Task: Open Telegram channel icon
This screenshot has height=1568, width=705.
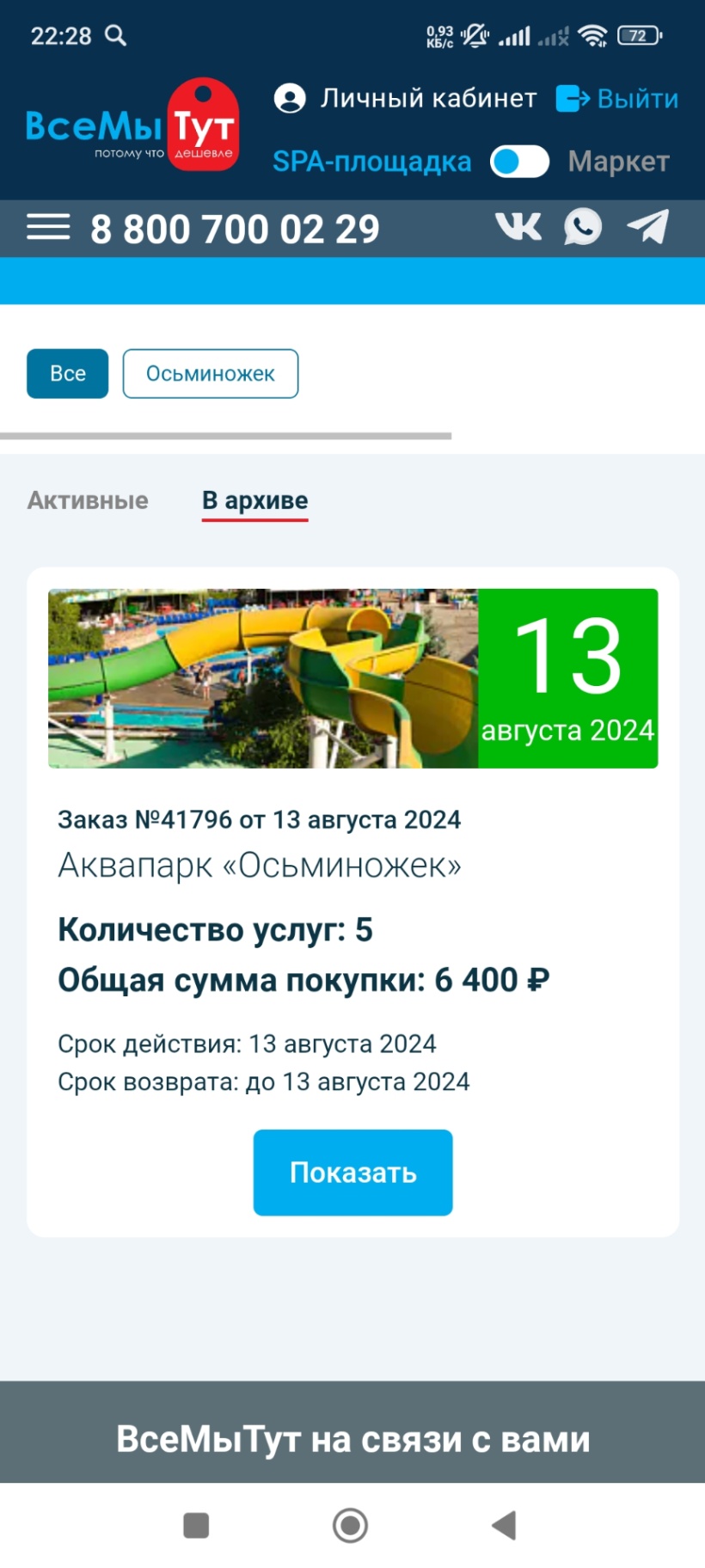Action: click(x=647, y=227)
